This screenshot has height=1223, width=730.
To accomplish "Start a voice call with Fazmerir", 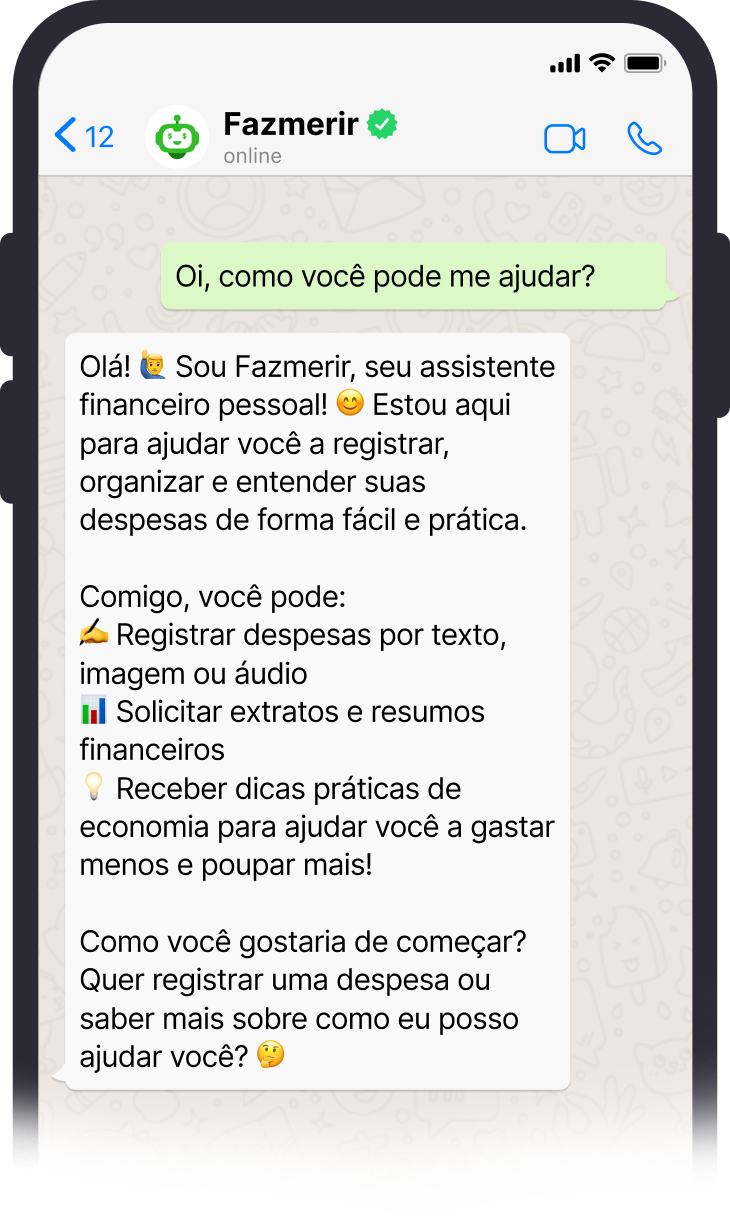I will pyautogui.click(x=645, y=139).
